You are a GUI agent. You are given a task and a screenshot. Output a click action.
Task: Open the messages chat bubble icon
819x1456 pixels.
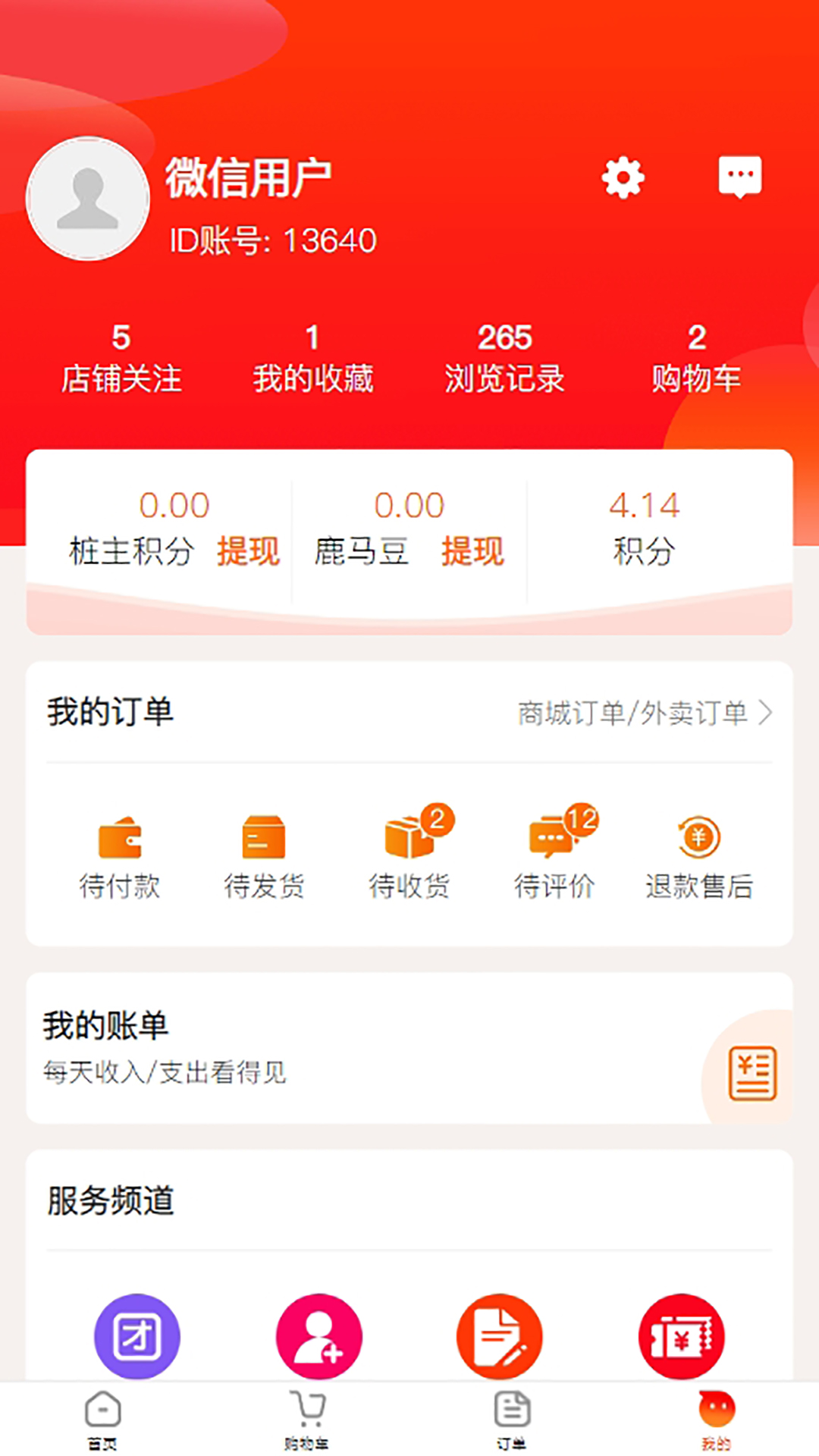click(739, 177)
